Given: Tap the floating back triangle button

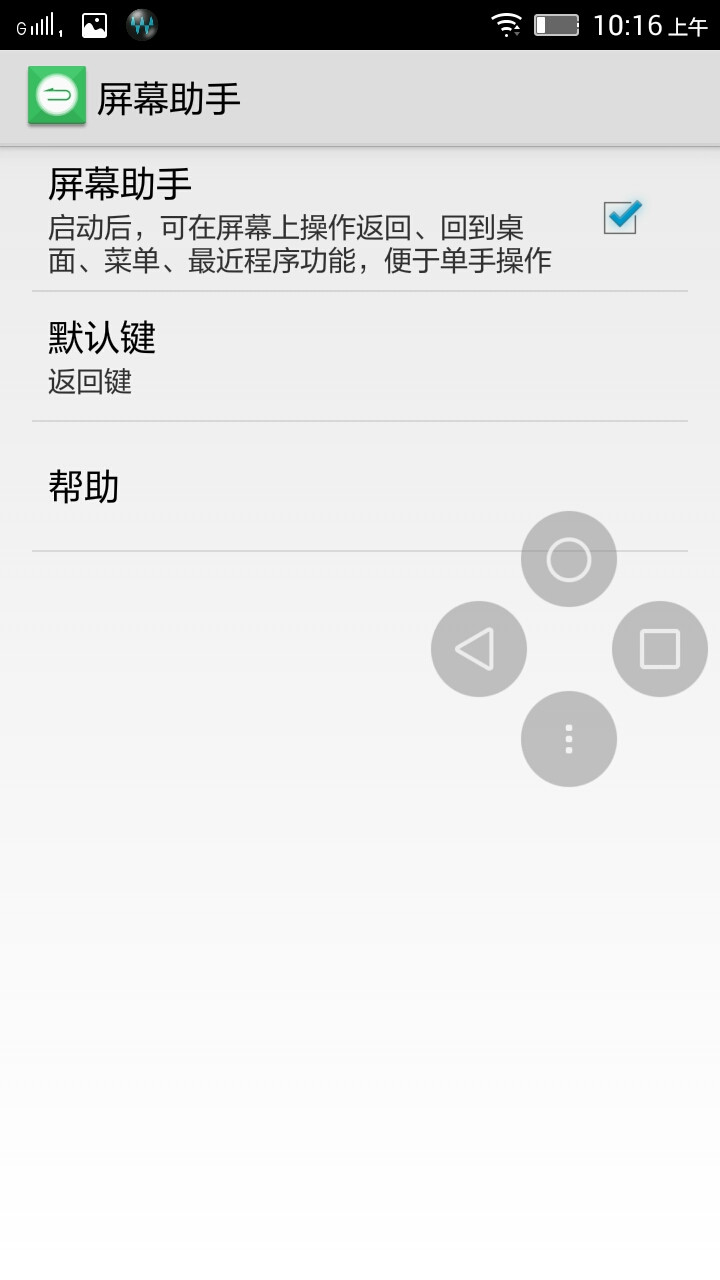Looking at the screenshot, I should [479, 649].
